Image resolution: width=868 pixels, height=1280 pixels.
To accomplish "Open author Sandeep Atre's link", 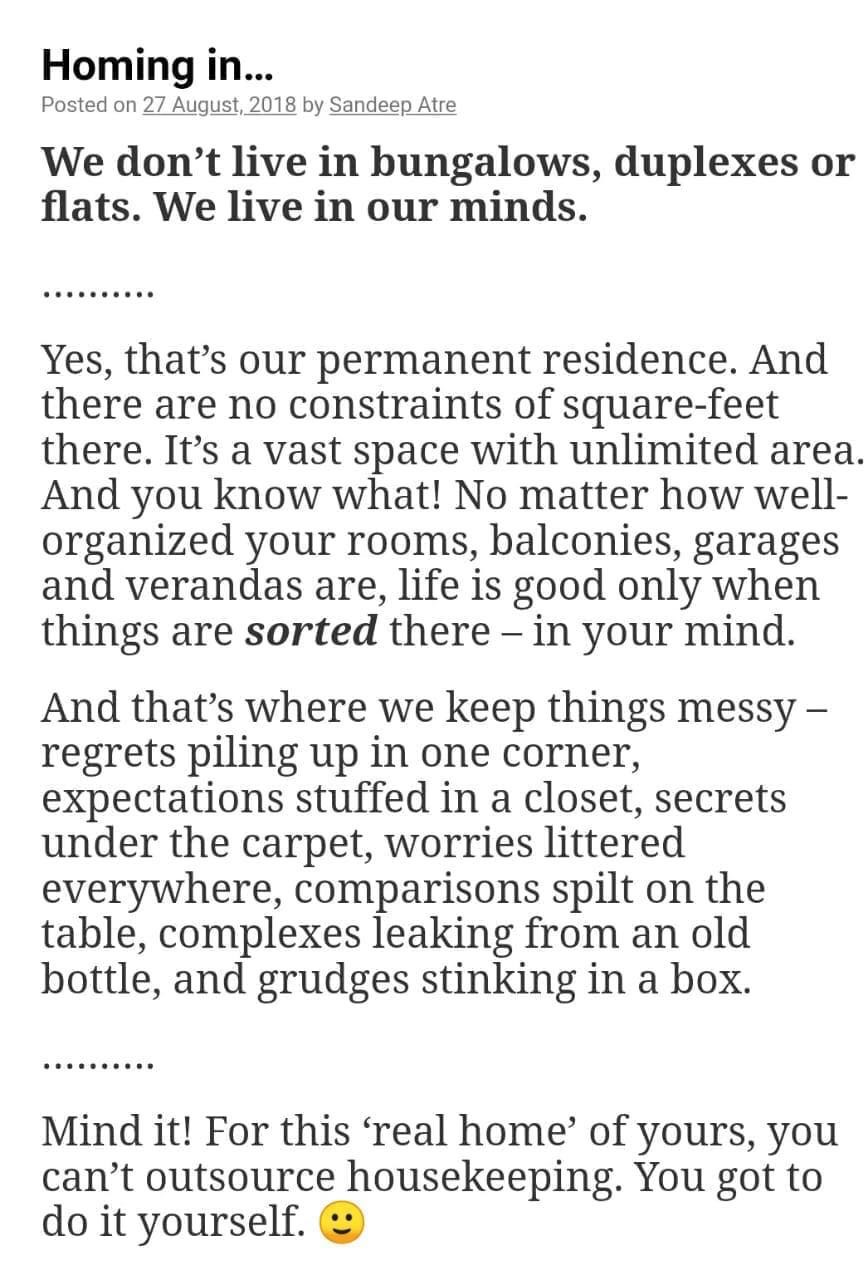I will click(x=392, y=105).
